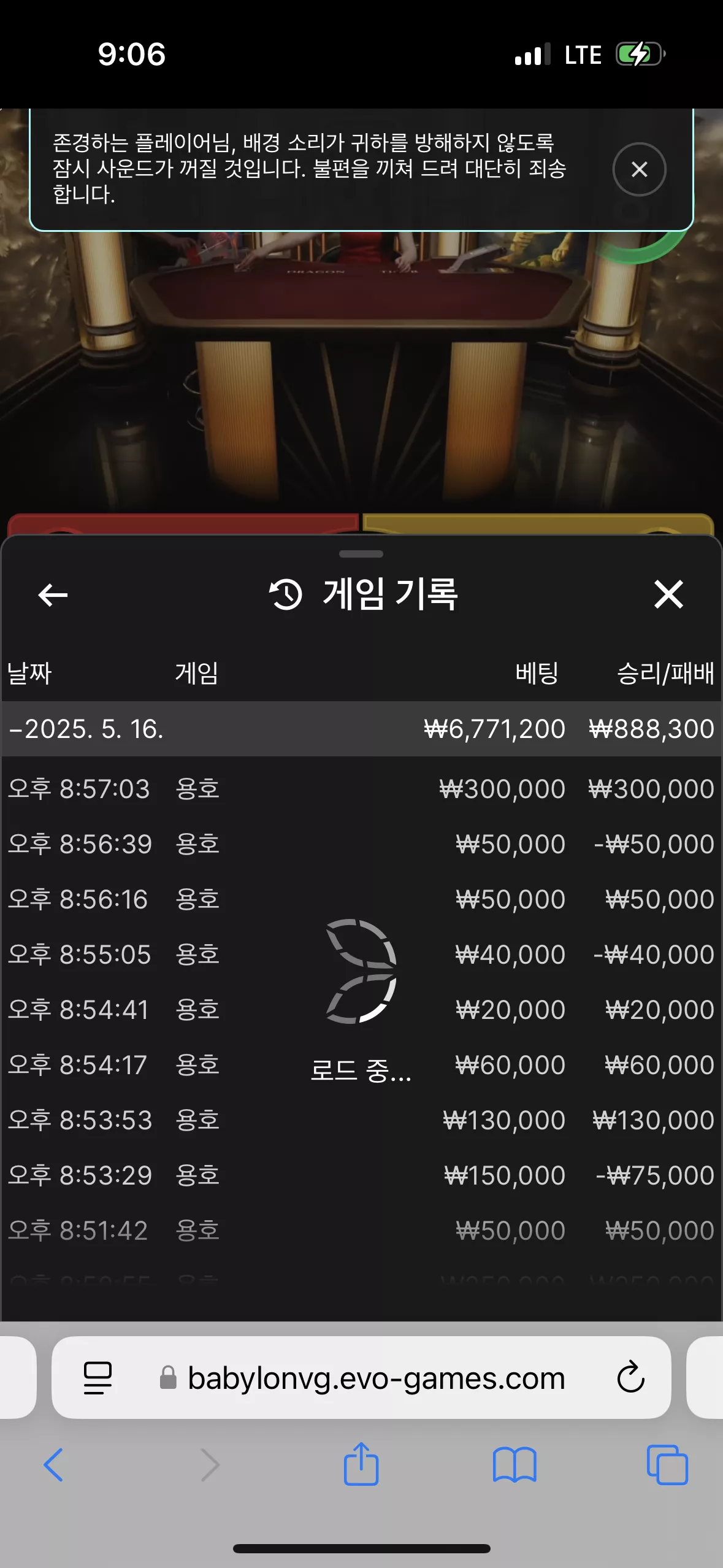
Task: Go back to previous page in Safari
Action: (x=53, y=1465)
